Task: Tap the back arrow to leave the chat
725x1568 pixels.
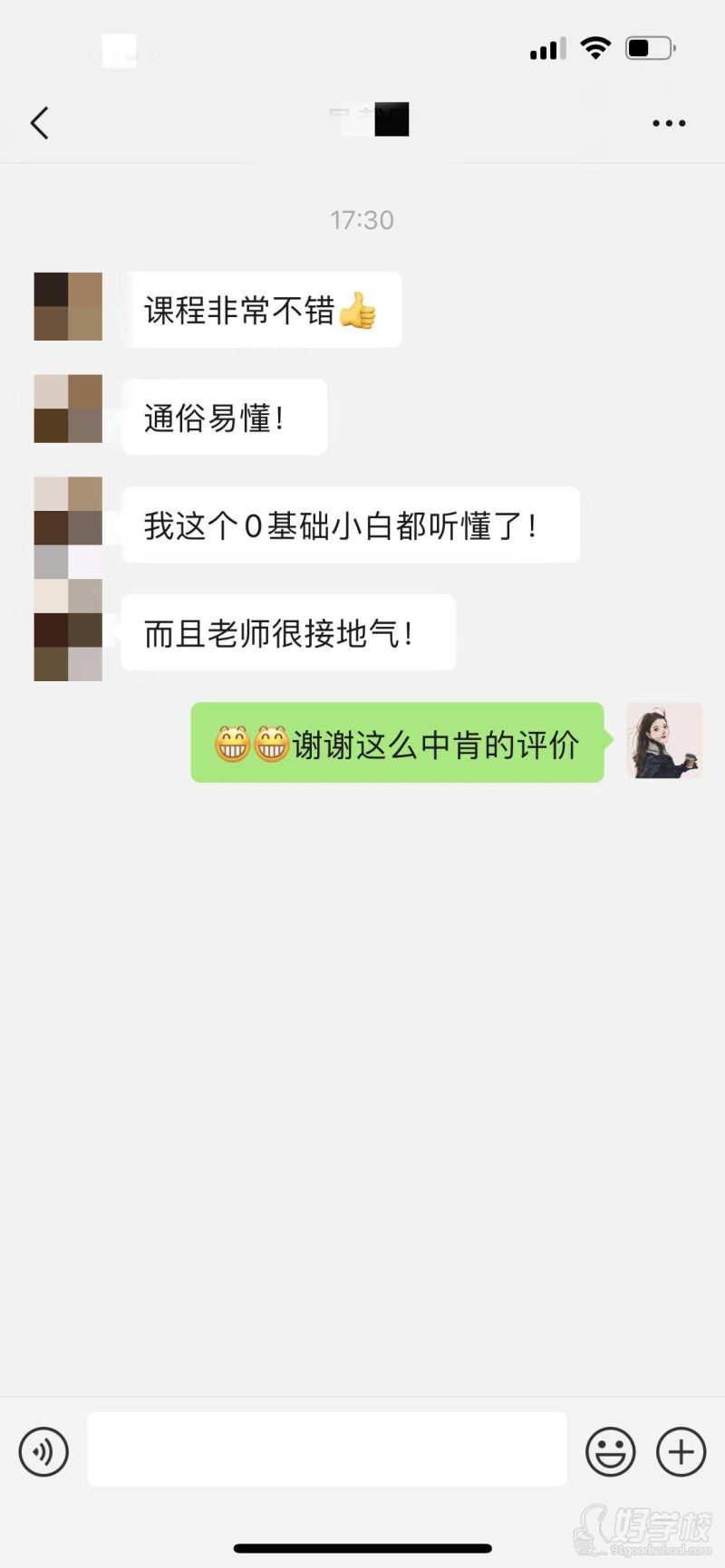Action: pyautogui.click(x=39, y=121)
